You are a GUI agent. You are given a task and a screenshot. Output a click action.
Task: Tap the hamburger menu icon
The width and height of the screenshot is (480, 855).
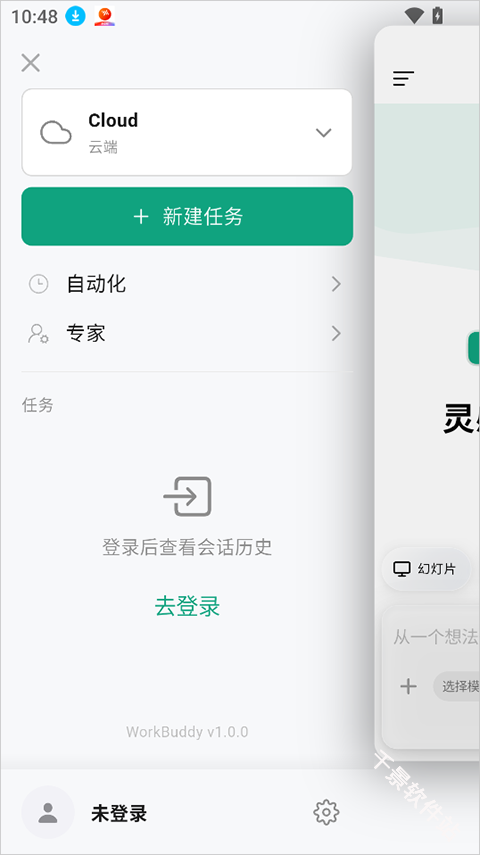404,79
